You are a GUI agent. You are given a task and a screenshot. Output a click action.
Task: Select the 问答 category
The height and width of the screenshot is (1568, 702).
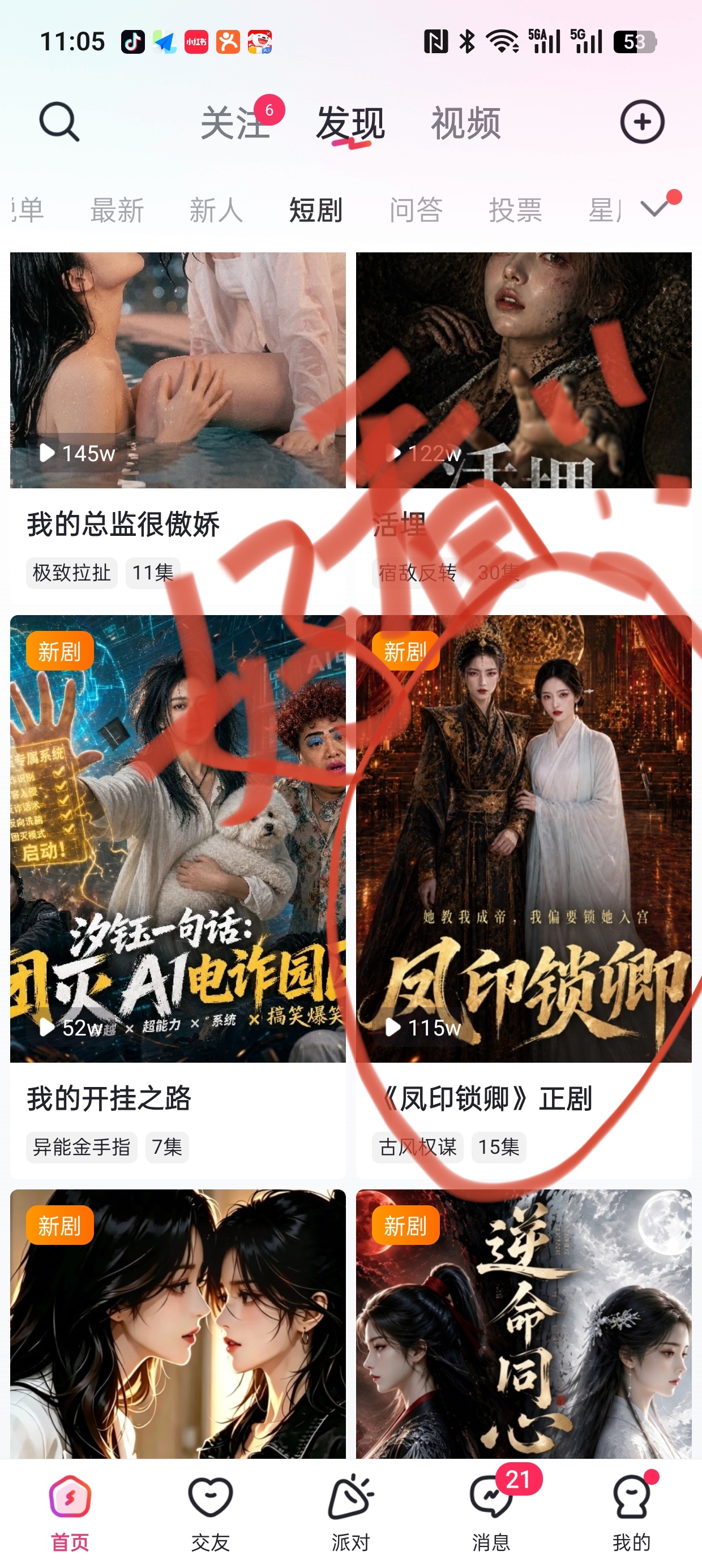point(416,210)
